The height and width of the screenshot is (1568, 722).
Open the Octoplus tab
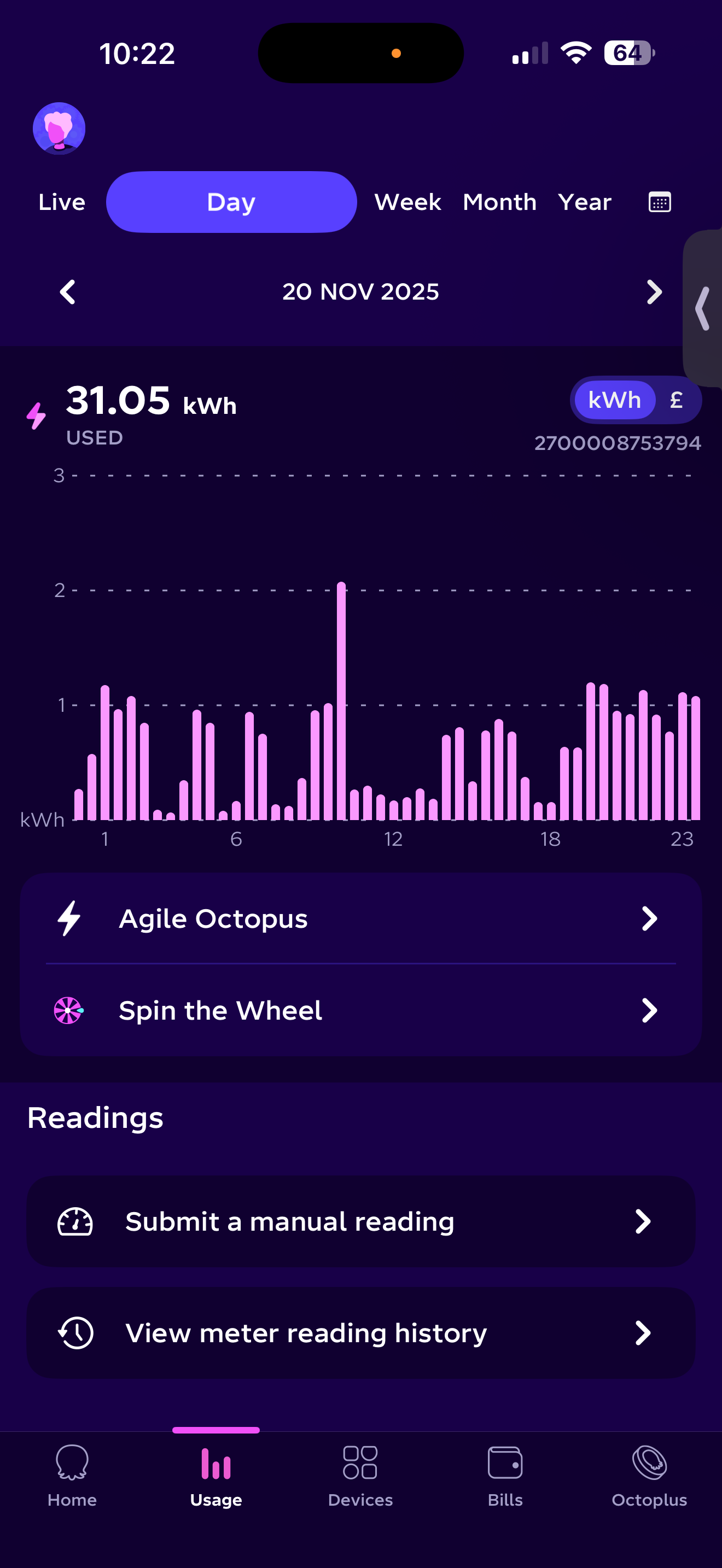(x=649, y=1476)
